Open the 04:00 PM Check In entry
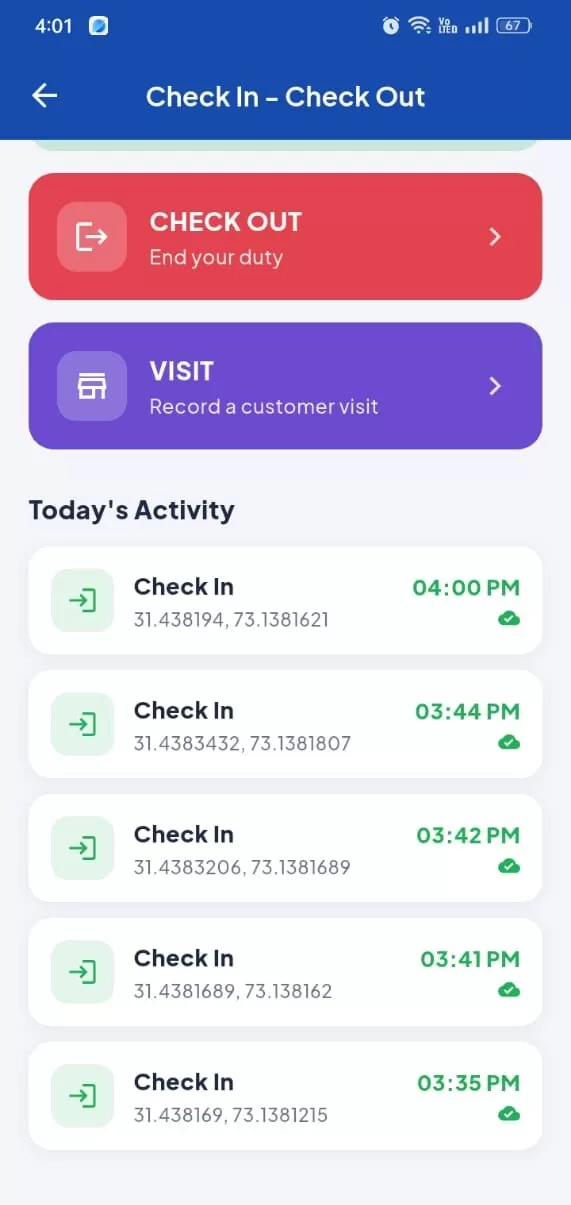This screenshot has width=571, height=1205. pos(285,601)
